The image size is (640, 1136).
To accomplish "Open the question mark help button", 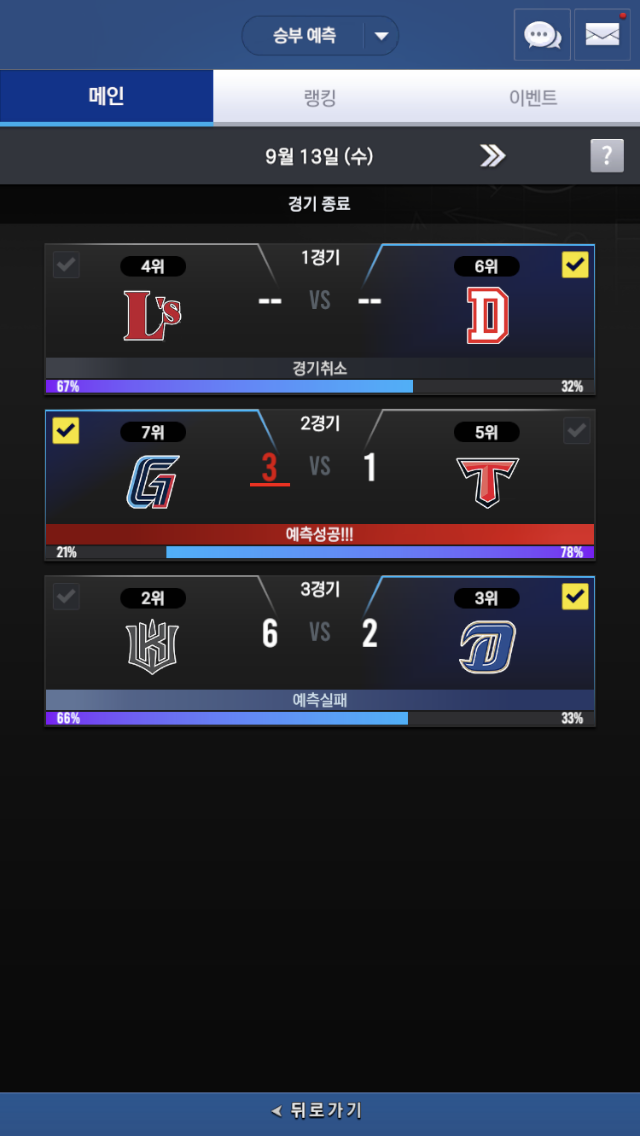I will tap(606, 156).
